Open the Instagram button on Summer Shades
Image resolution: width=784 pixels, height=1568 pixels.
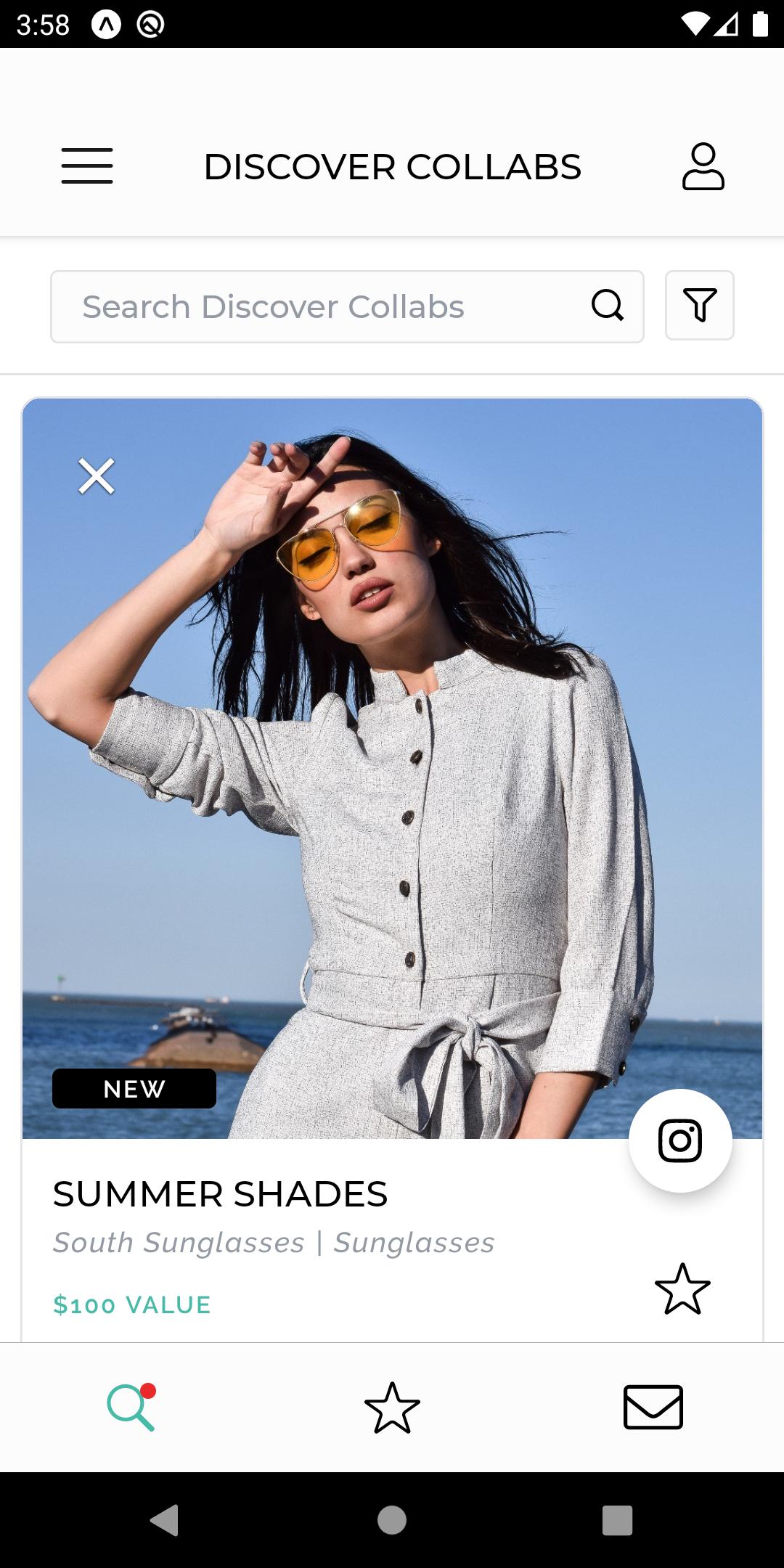click(x=680, y=1140)
